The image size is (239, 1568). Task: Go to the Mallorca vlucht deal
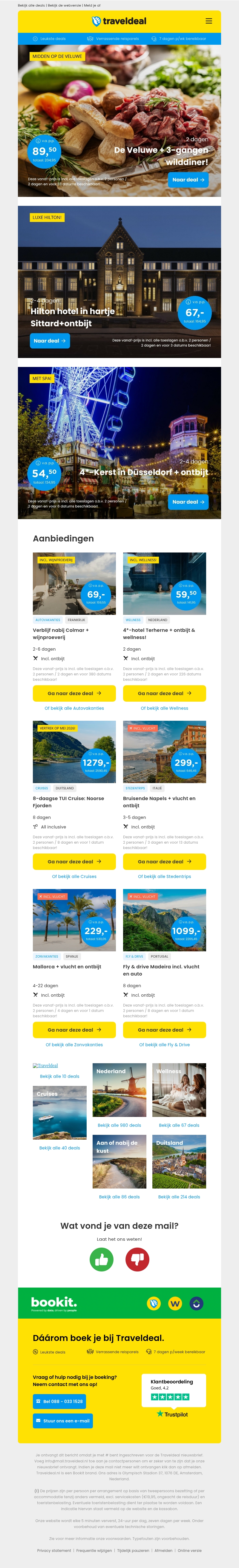coord(74,1030)
